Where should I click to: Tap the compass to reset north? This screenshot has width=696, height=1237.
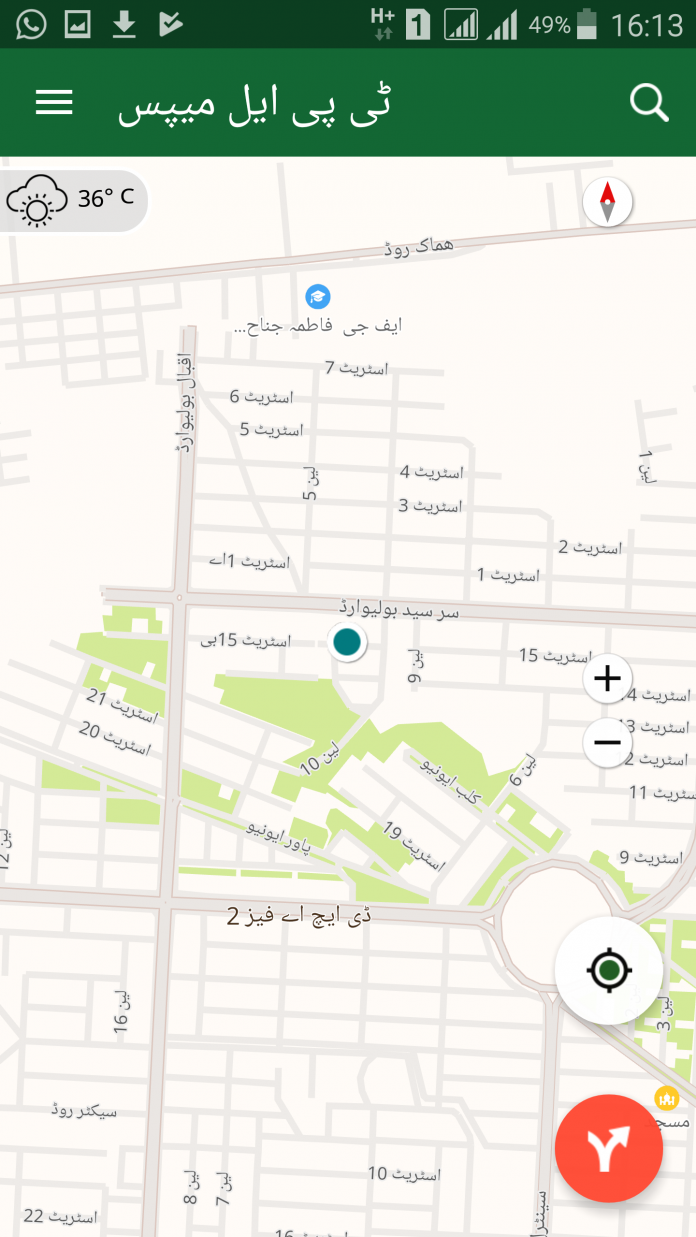pos(607,203)
